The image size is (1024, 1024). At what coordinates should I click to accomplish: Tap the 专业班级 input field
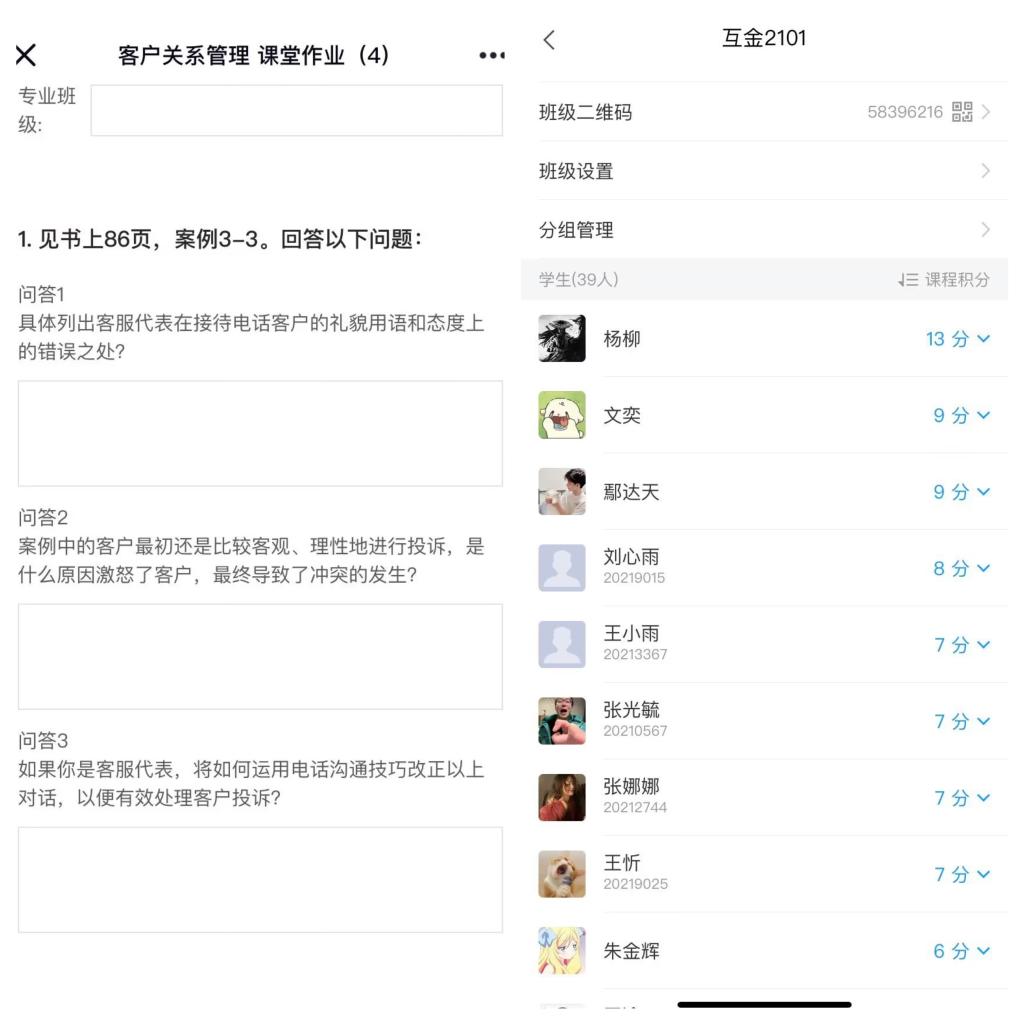[296, 110]
